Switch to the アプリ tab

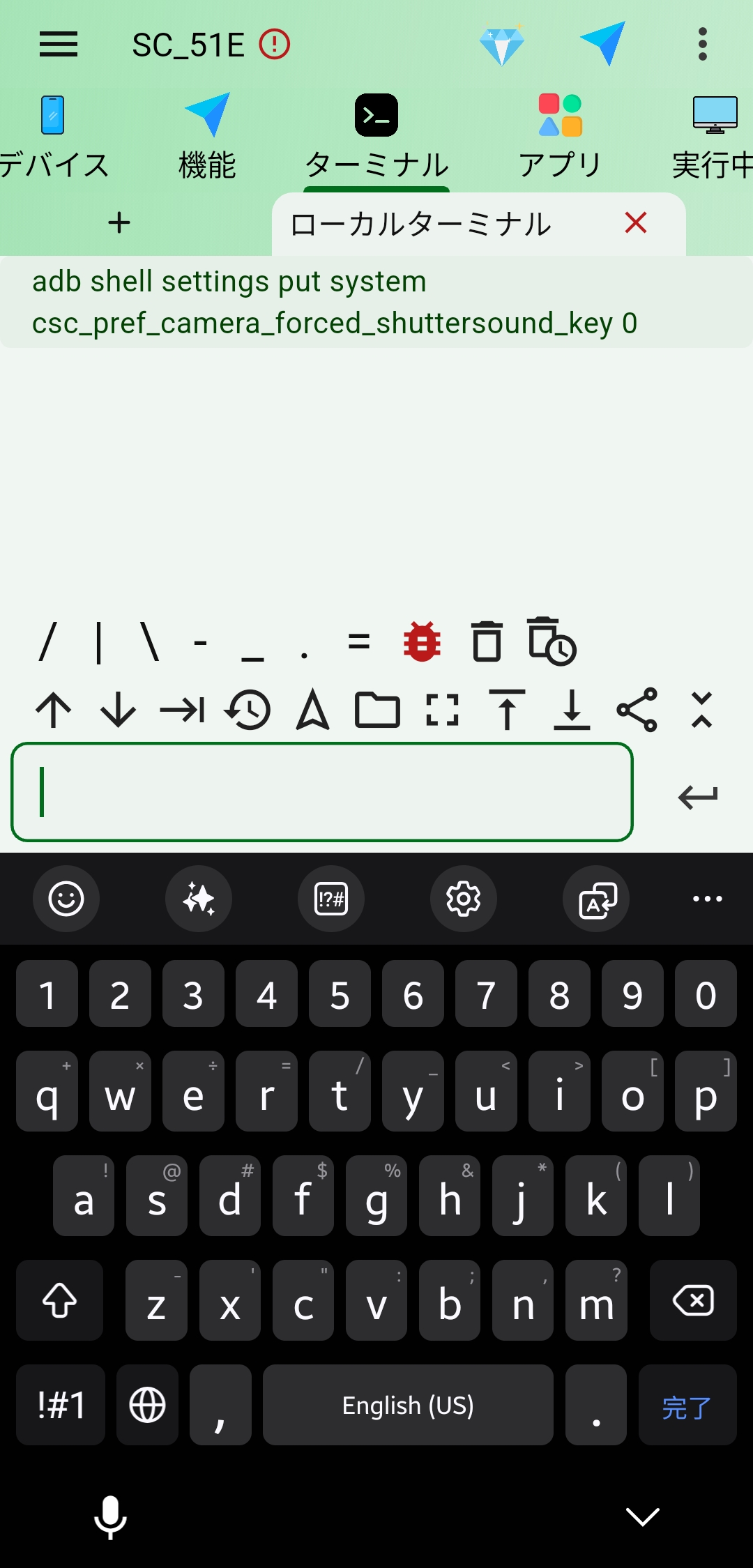click(x=560, y=137)
